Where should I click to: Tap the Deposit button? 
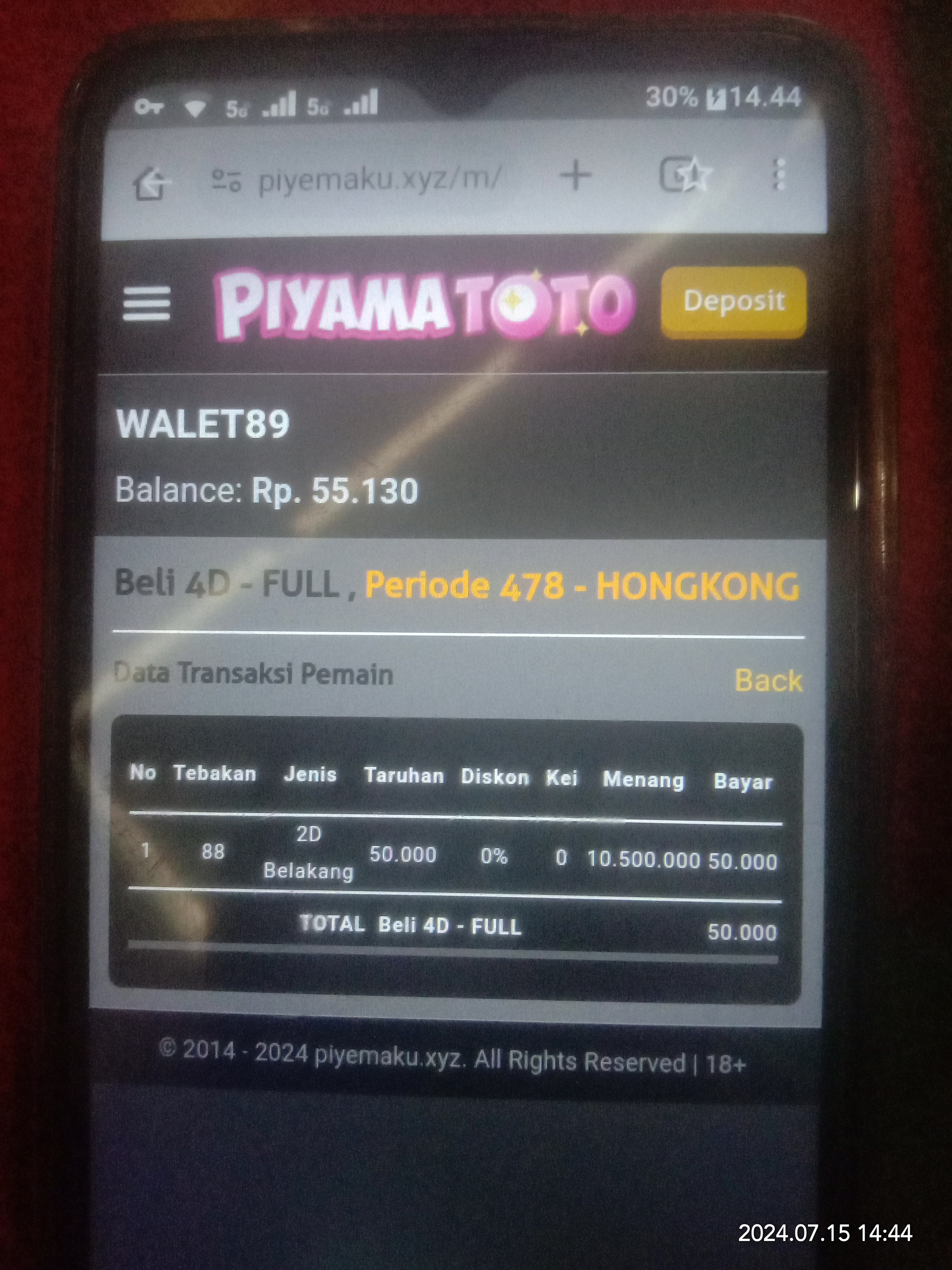[733, 301]
